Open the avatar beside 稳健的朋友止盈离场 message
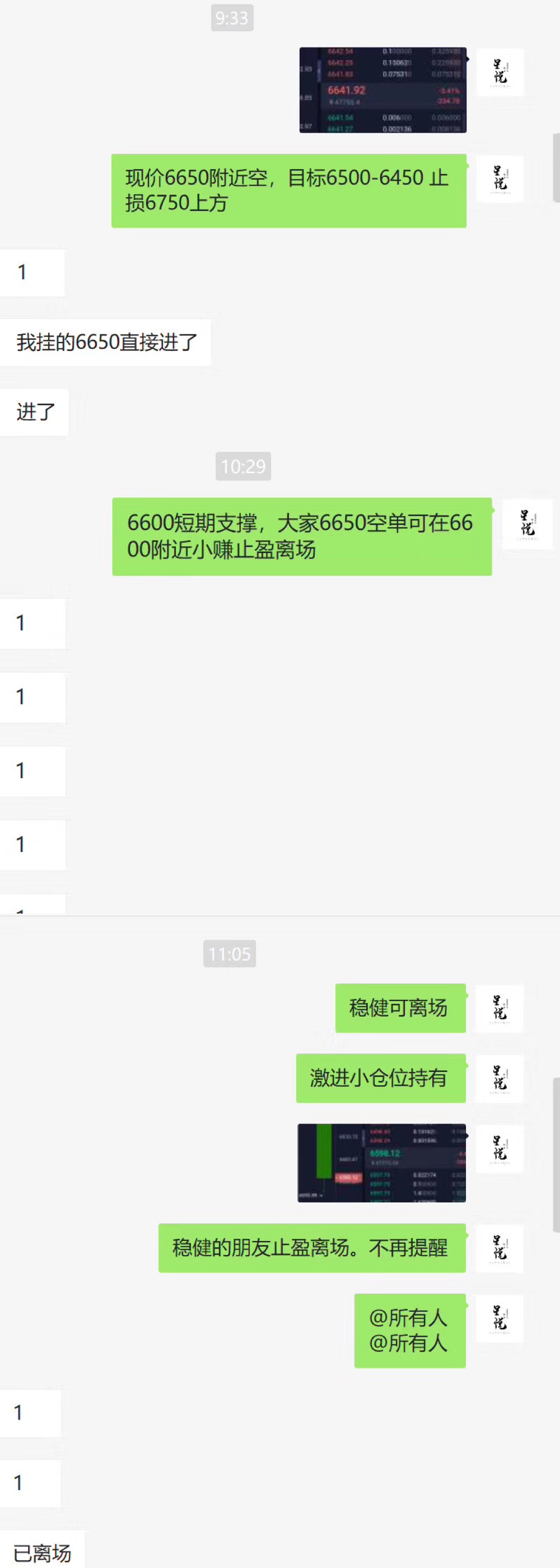This screenshot has height=1568, width=560. (x=499, y=1249)
